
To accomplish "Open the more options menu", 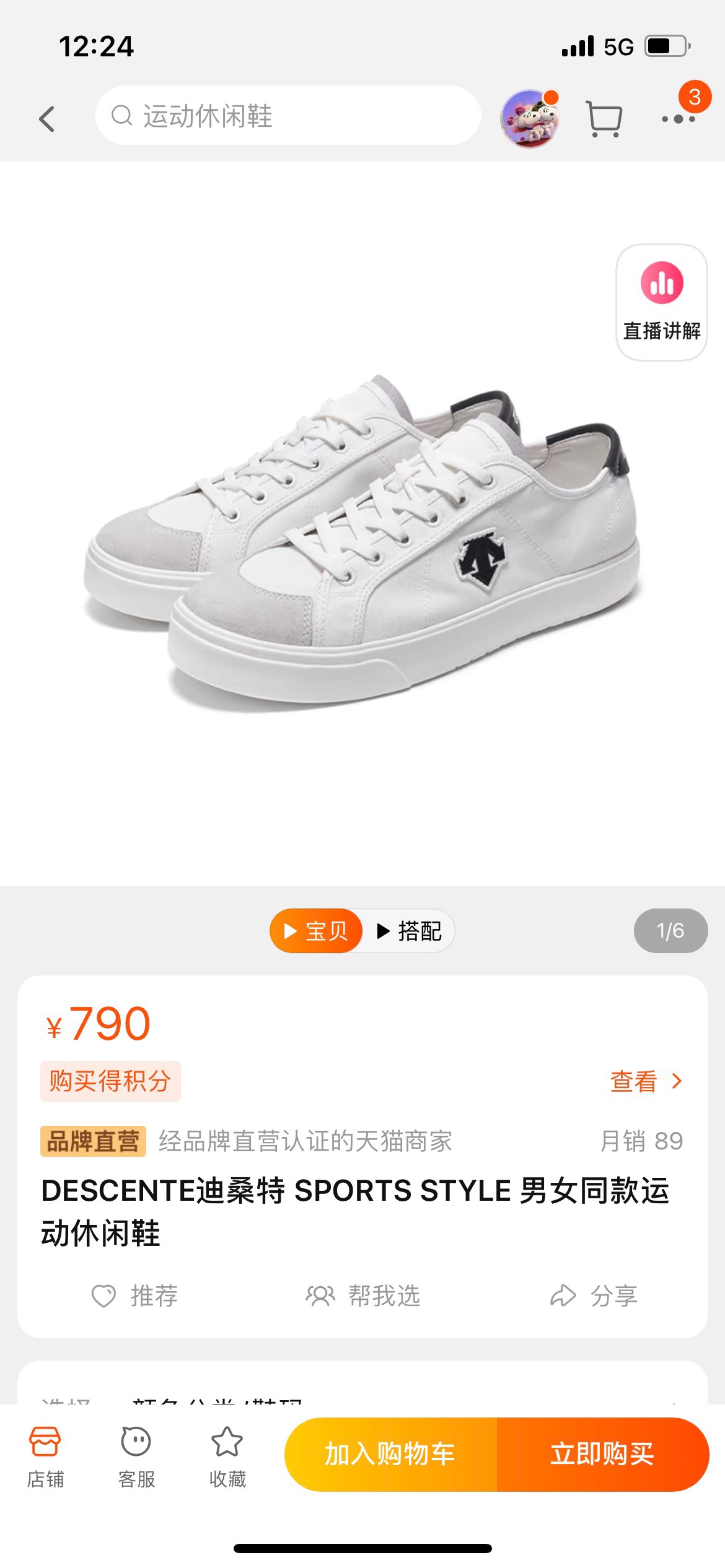I will click(678, 118).
